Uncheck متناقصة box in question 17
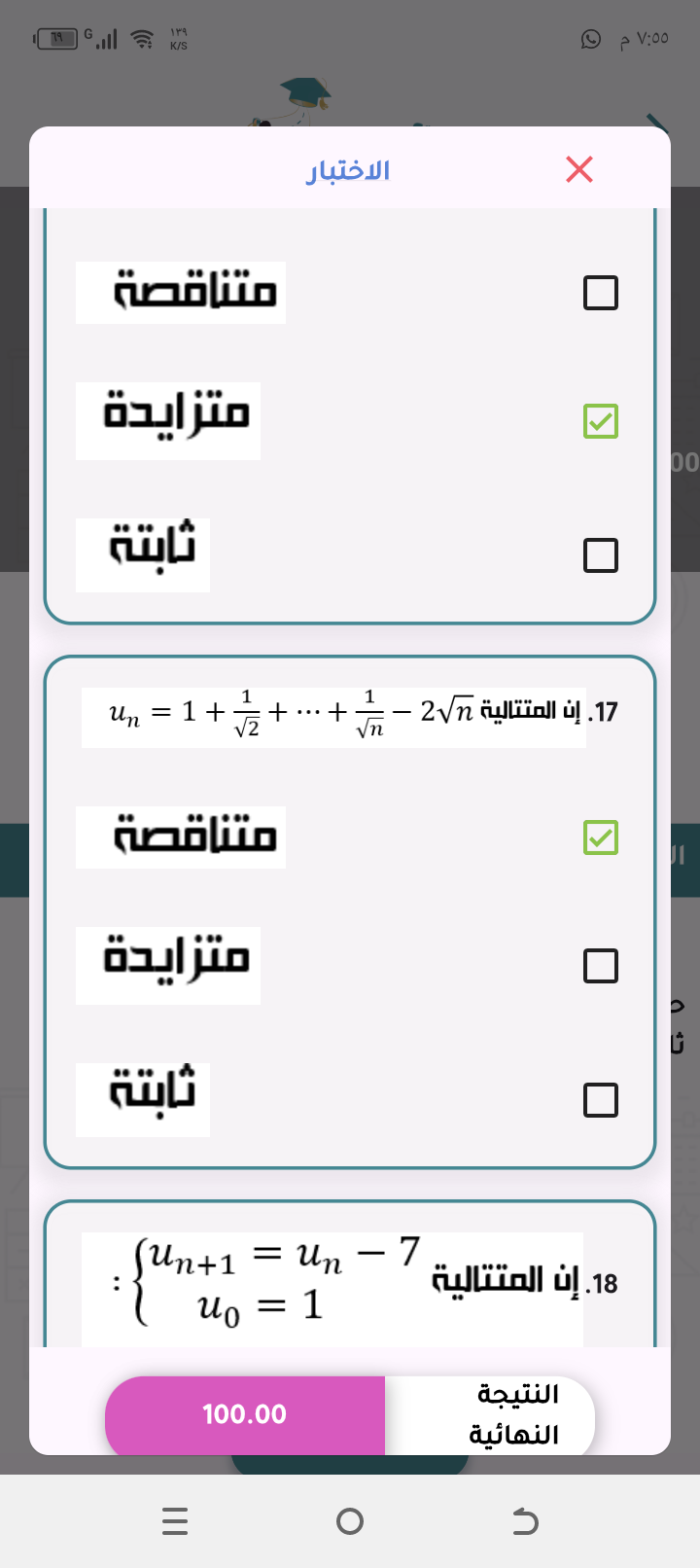Screen dimensions: 700x1568 pyautogui.click(x=600, y=837)
